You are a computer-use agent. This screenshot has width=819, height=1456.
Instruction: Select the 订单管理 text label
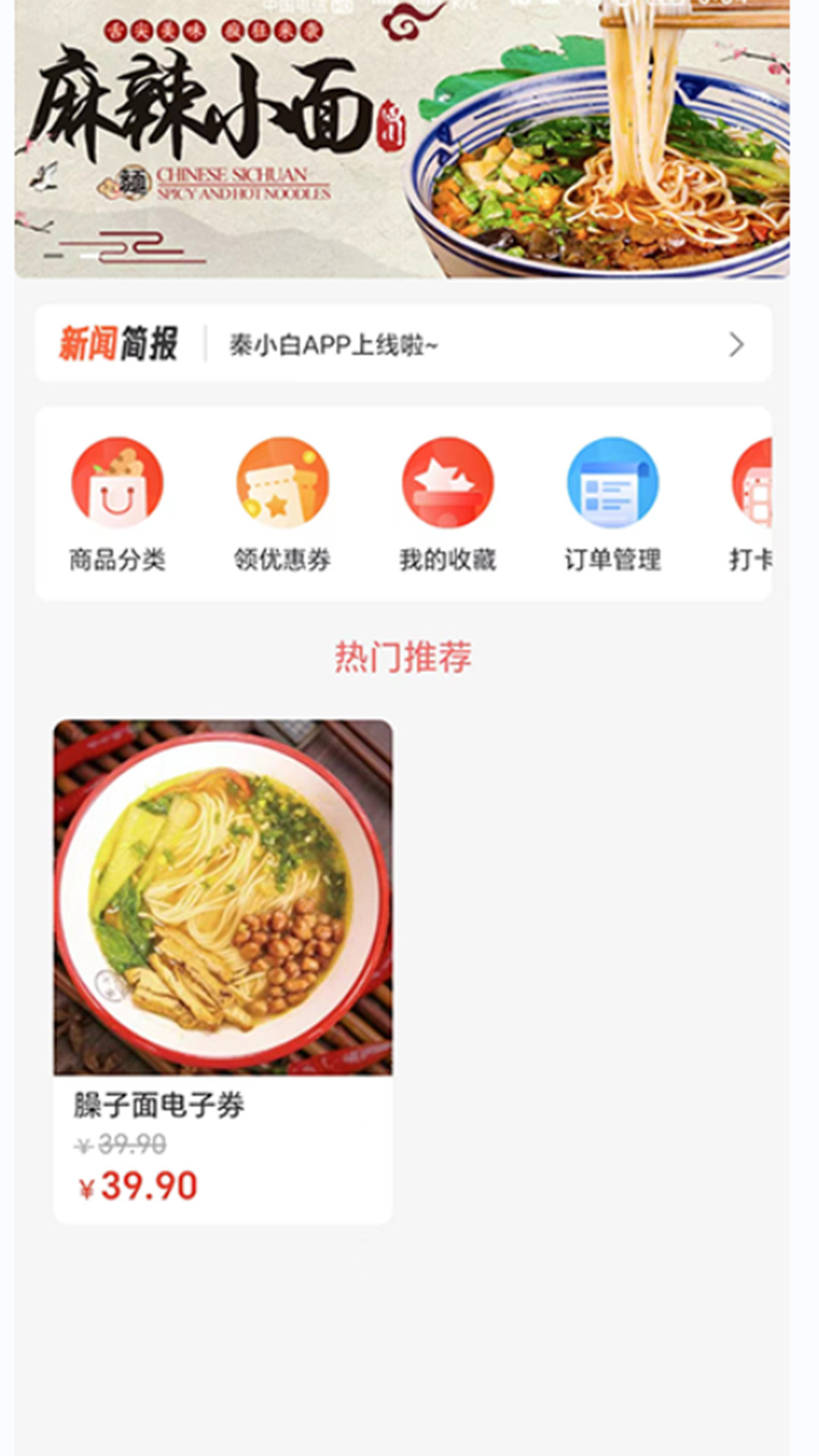pos(614,561)
